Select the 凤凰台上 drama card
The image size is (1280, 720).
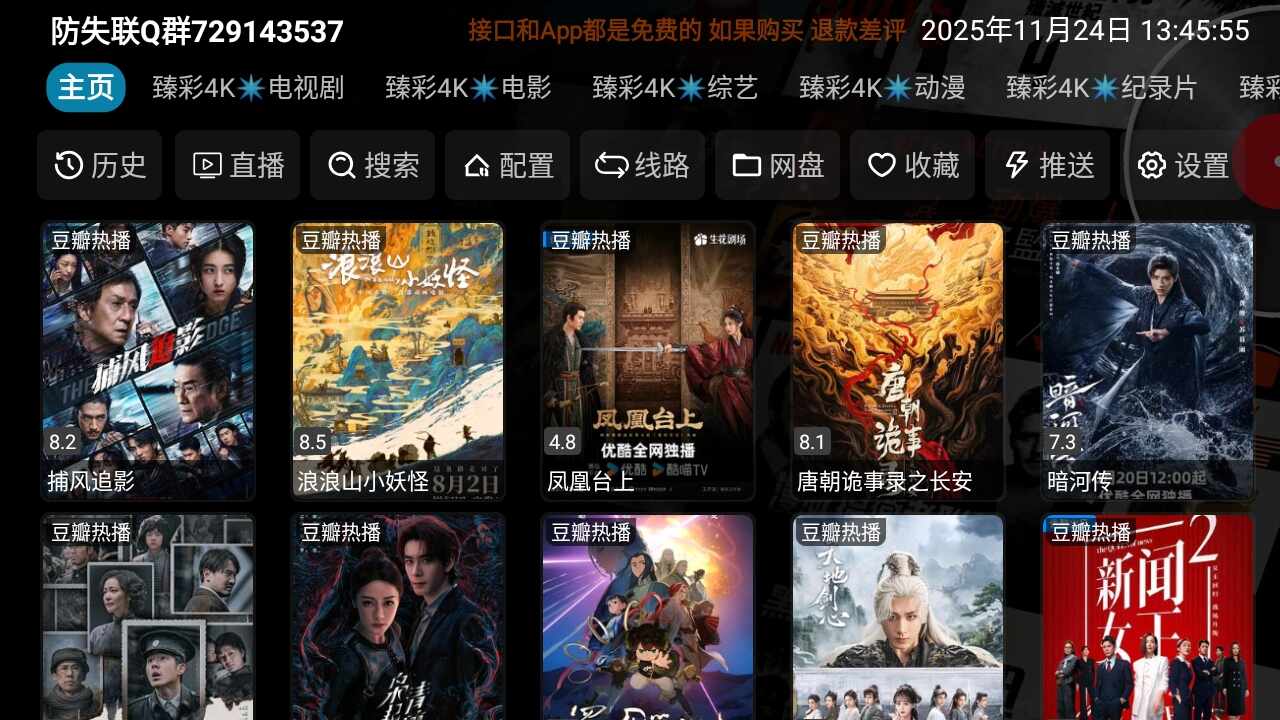[x=648, y=360]
